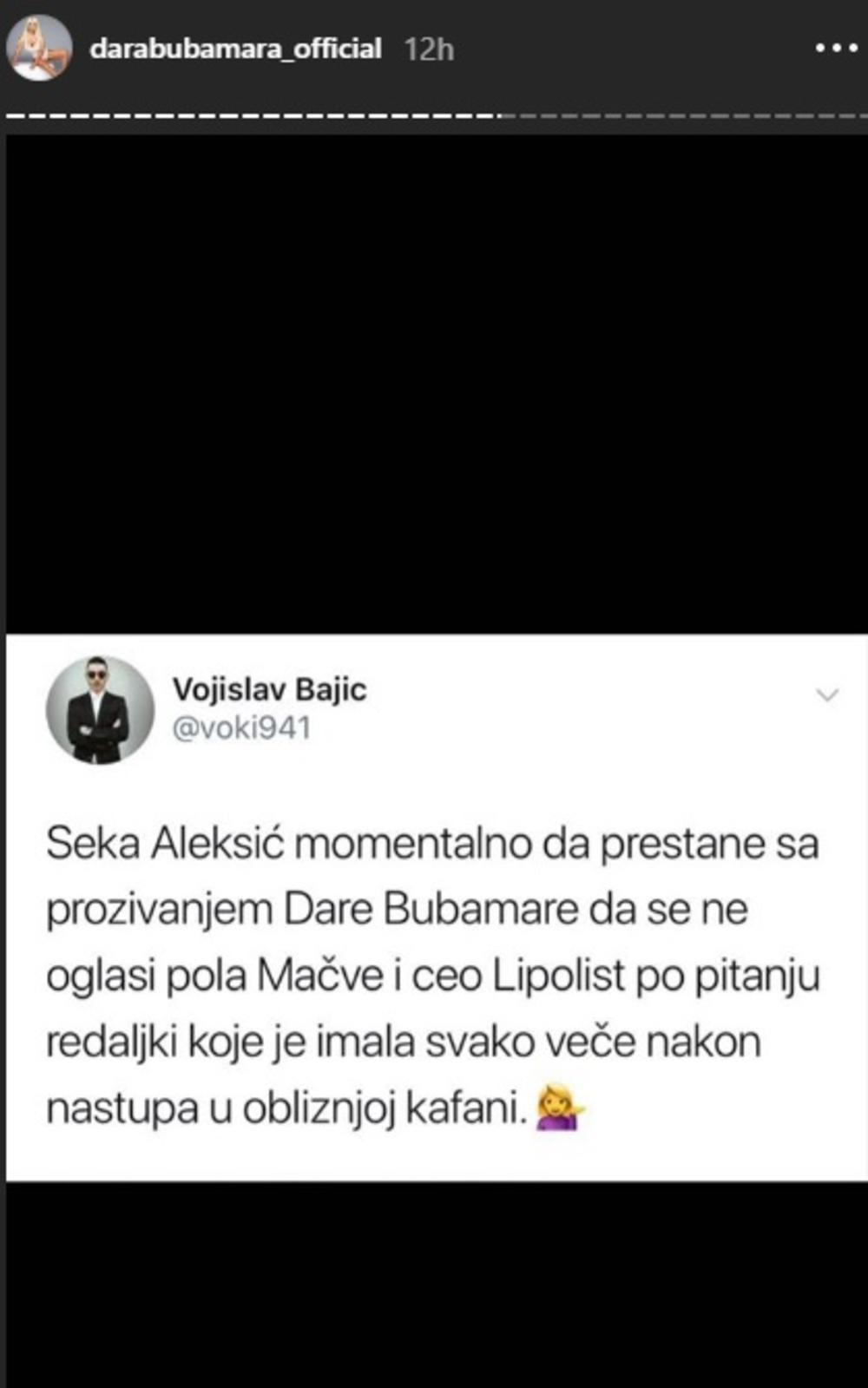The image size is (868, 1388).
Task: Tap the darabubamara_official username
Action: click(x=235, y=49)
